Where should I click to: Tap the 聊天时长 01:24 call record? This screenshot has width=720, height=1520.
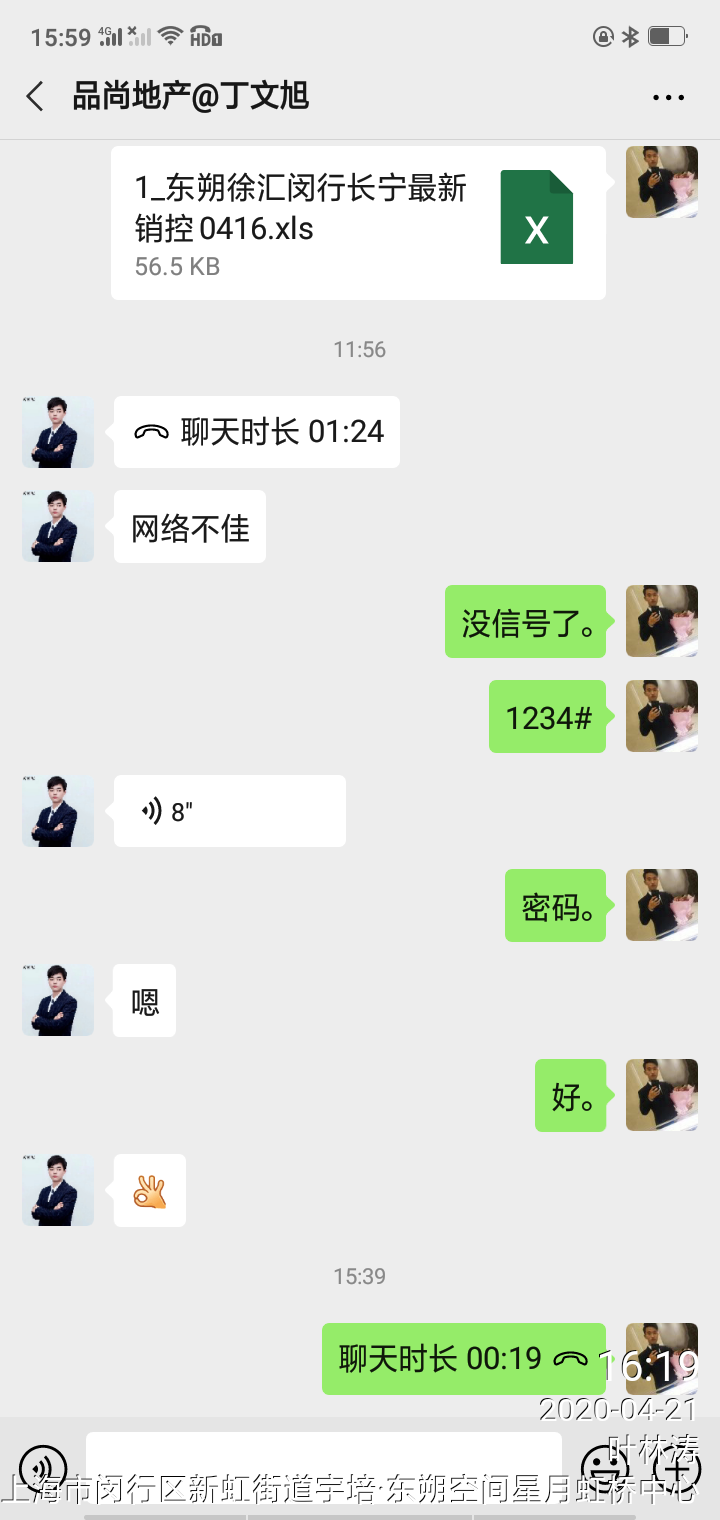257,432
